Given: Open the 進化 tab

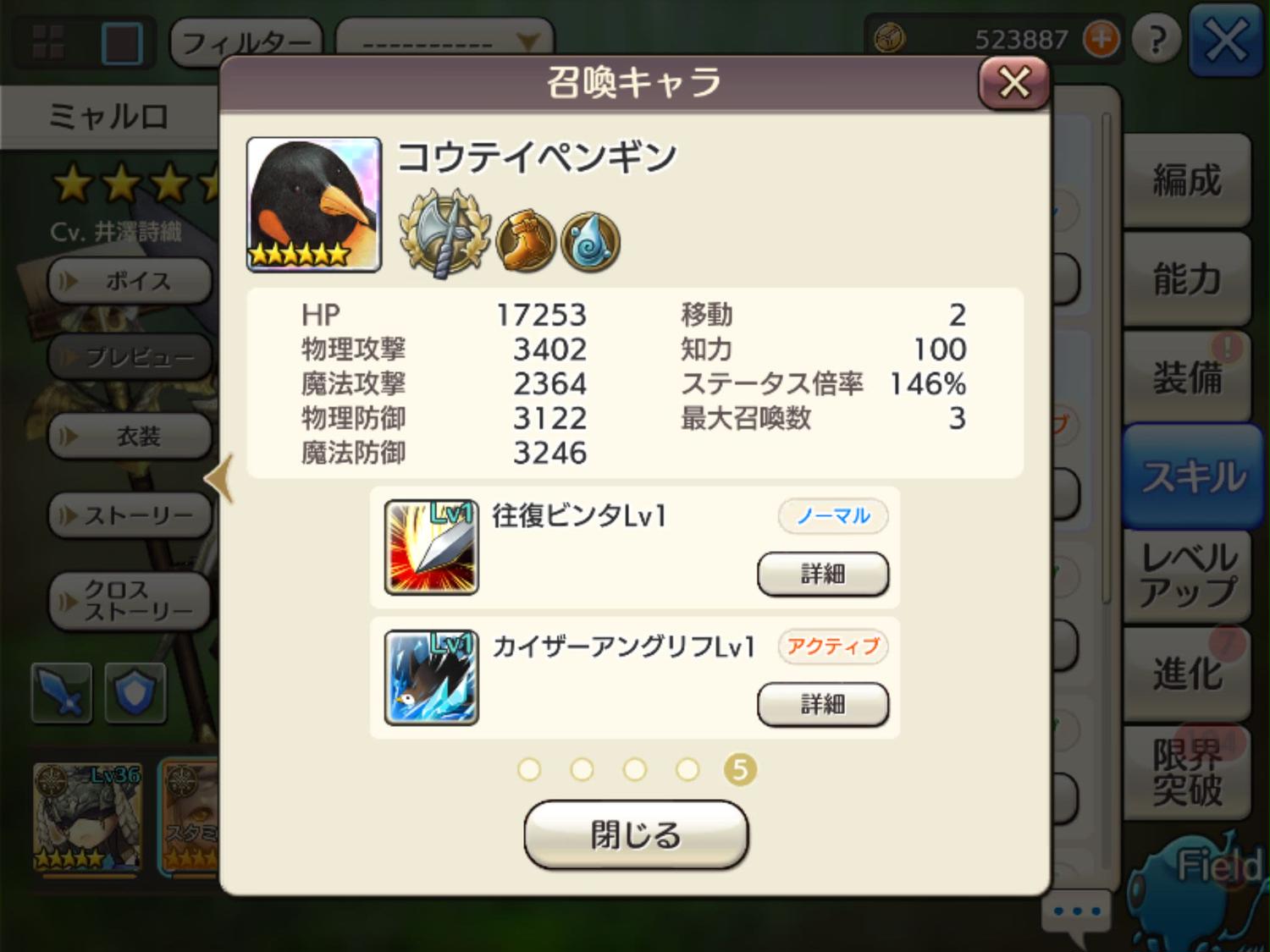Looking at the screenshot, I should 1186,674.
